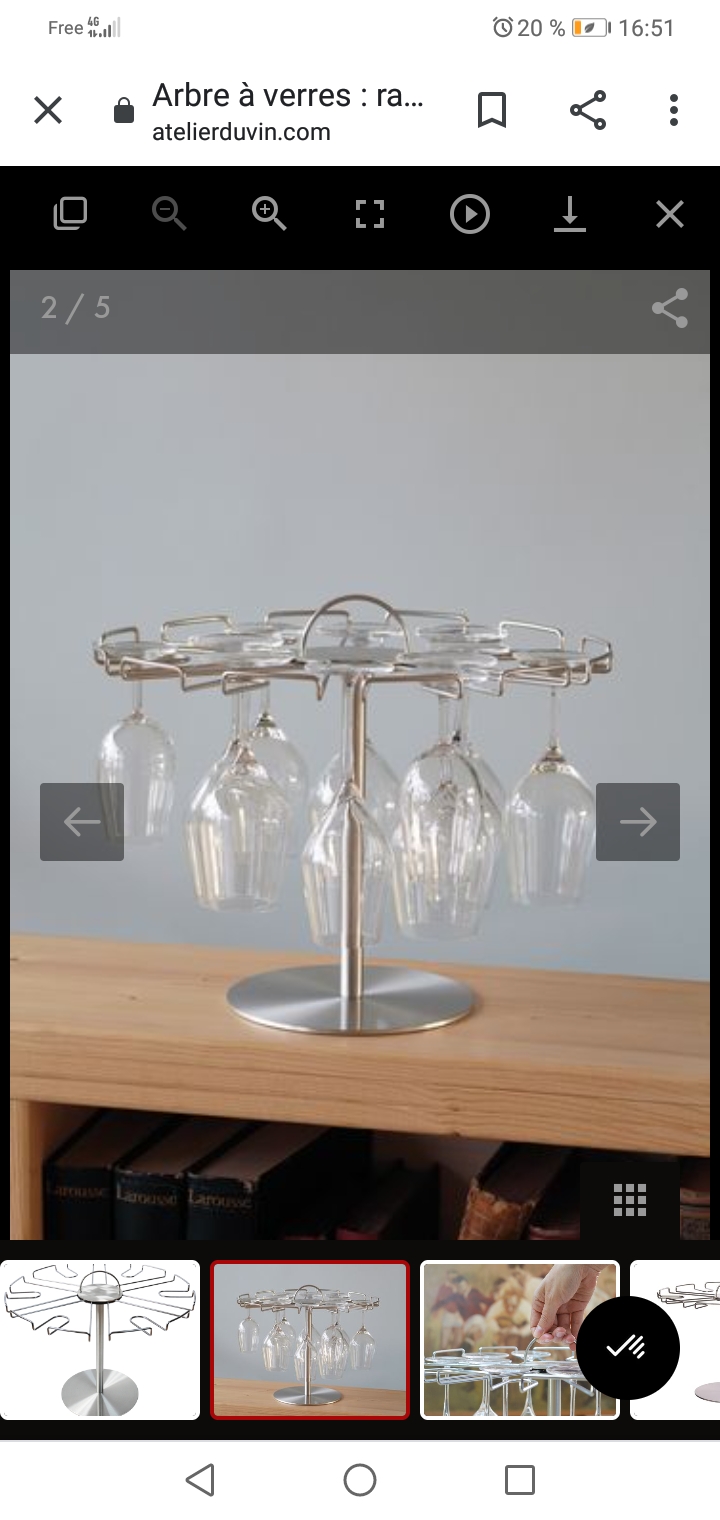Go to the previous image
The height and width of the screenshot is (1520, 720).
pyautogui.click(x=82, y=822)
